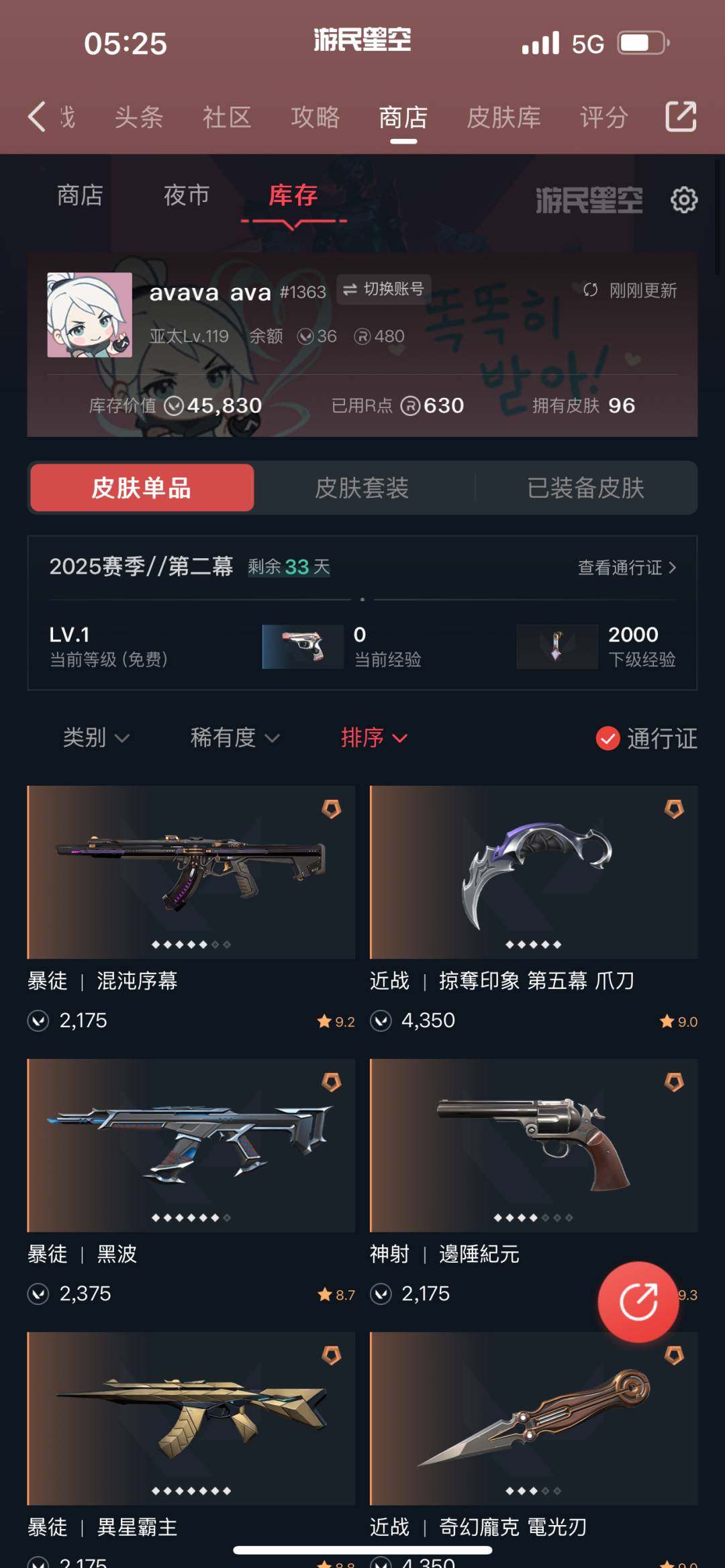Image resolution: width=725 pixels, height=1568 pixels.
Task: Open 查看通行证 link
Action: point(626,568)
